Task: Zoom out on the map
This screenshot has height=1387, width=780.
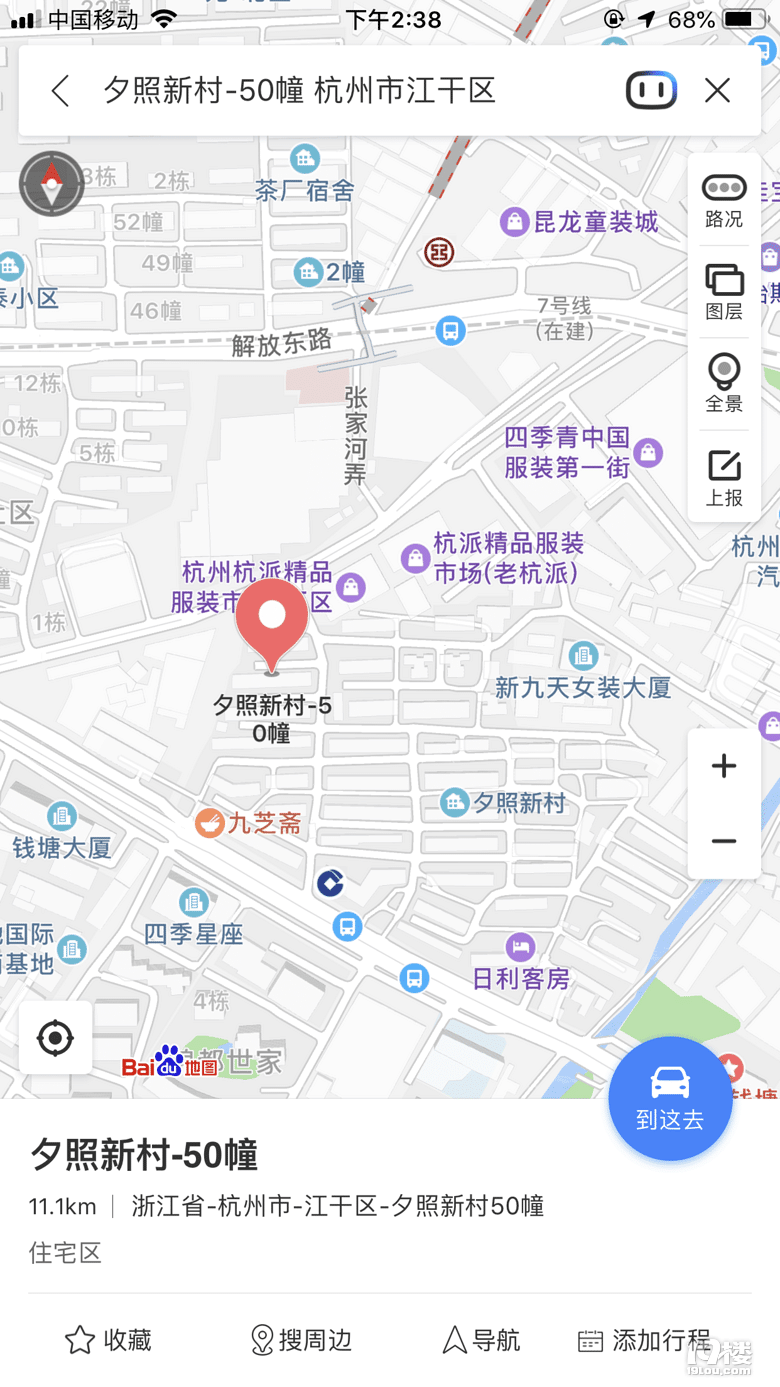Action: (x=723, y=842)
